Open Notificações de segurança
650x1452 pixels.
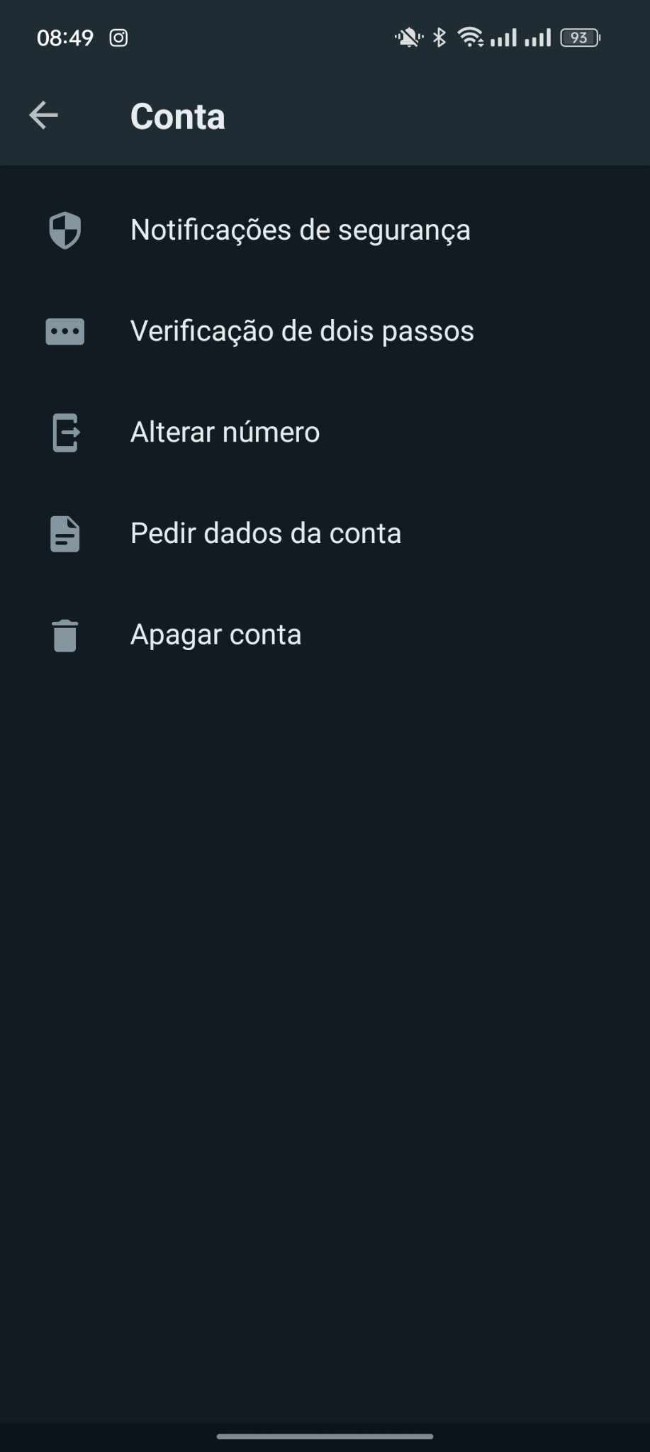[300, 230]
